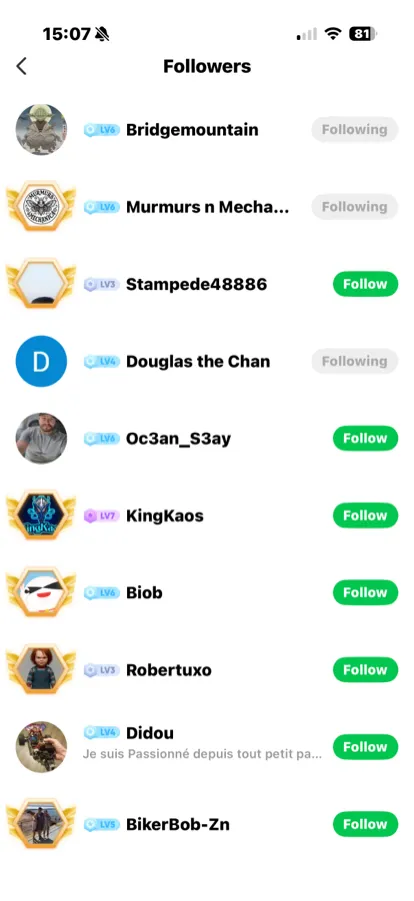
Task: Tap the Following button for Douglas the Chan
Action: (355, 361)
